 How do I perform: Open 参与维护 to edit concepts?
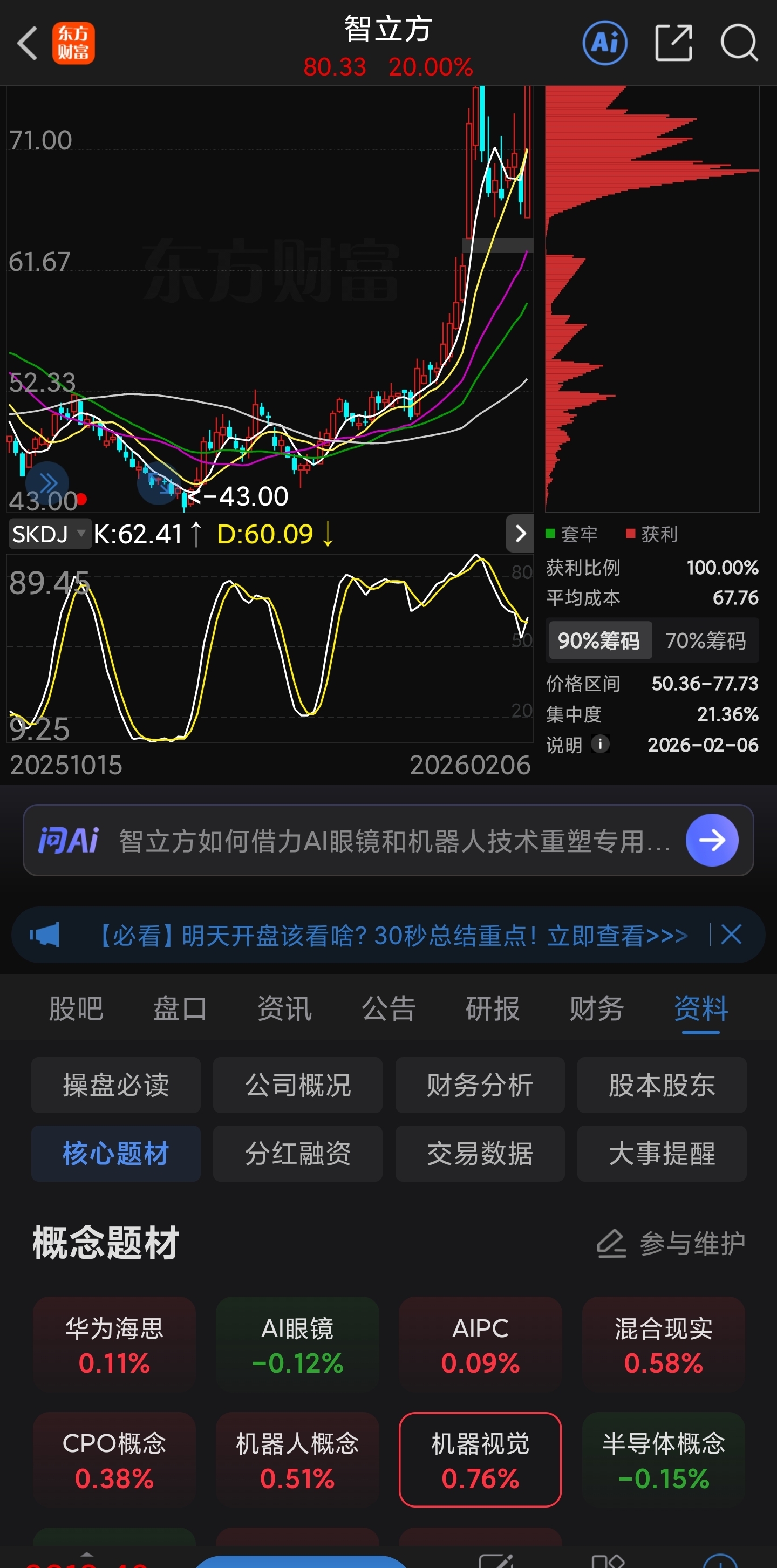[671, 1244]
